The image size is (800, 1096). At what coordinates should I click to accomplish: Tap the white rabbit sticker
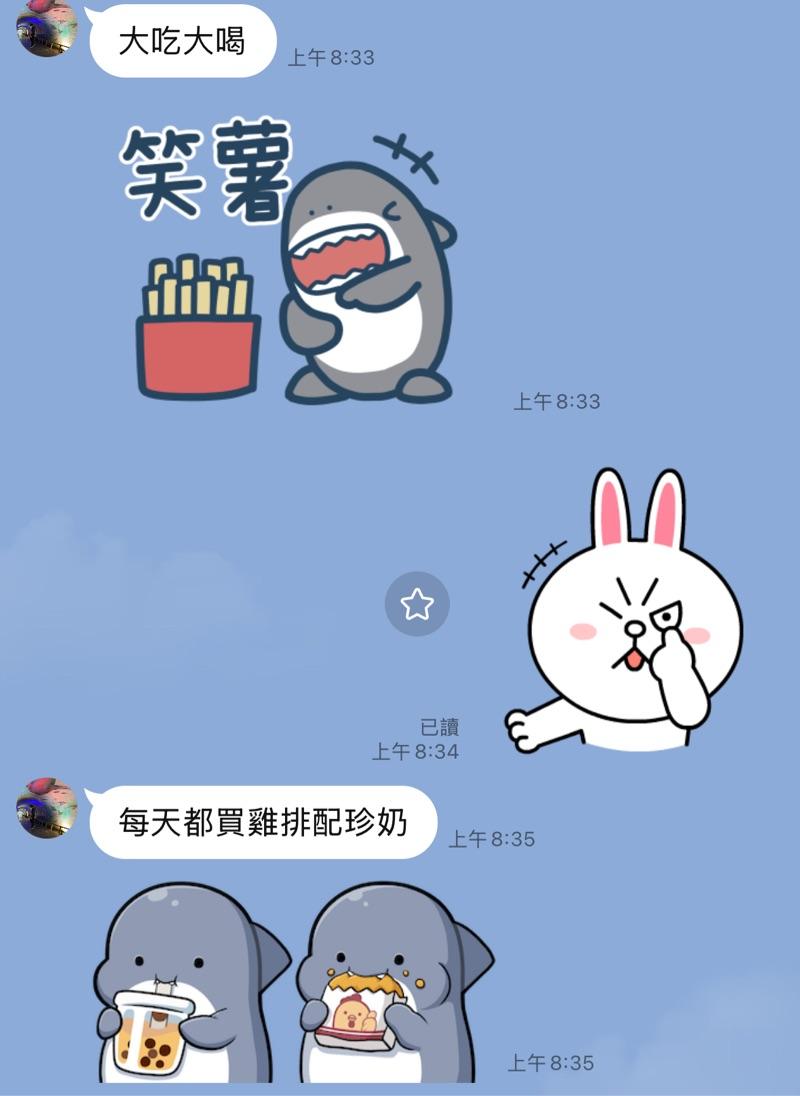[x=627, y=610]
